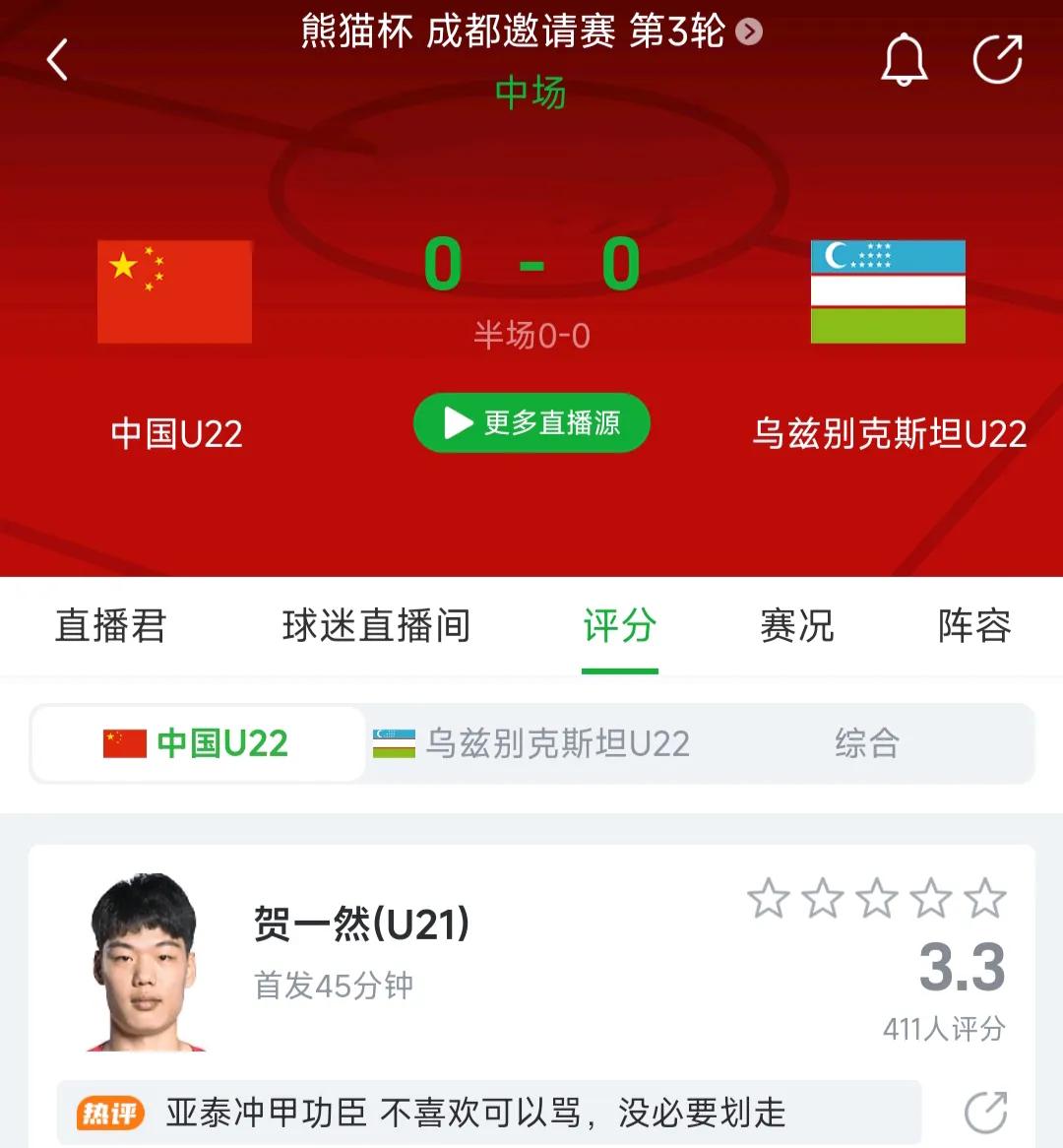Open the 赛况 match status section

[795, 626]
